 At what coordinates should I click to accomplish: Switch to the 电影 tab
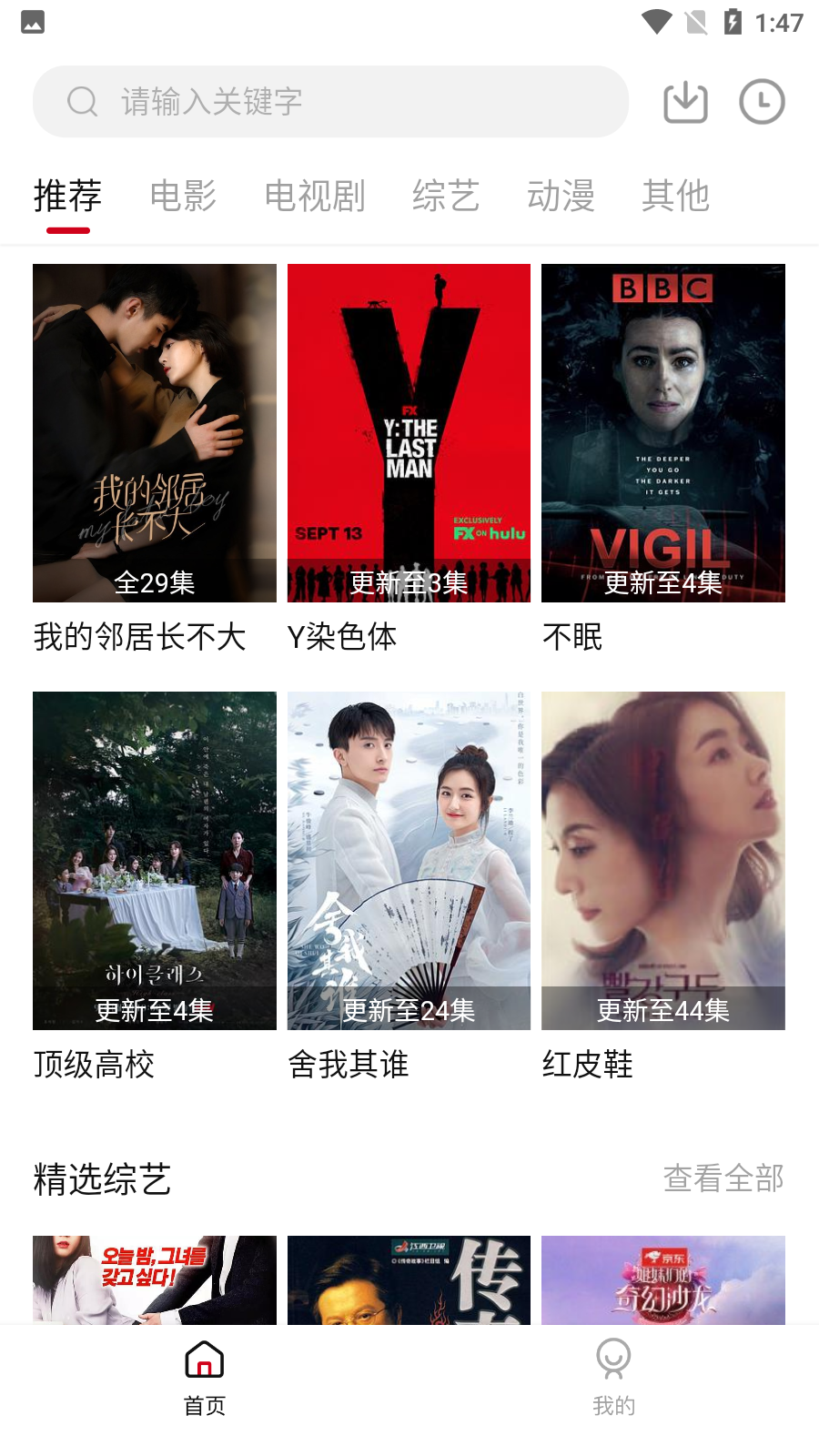click(183, 196)
